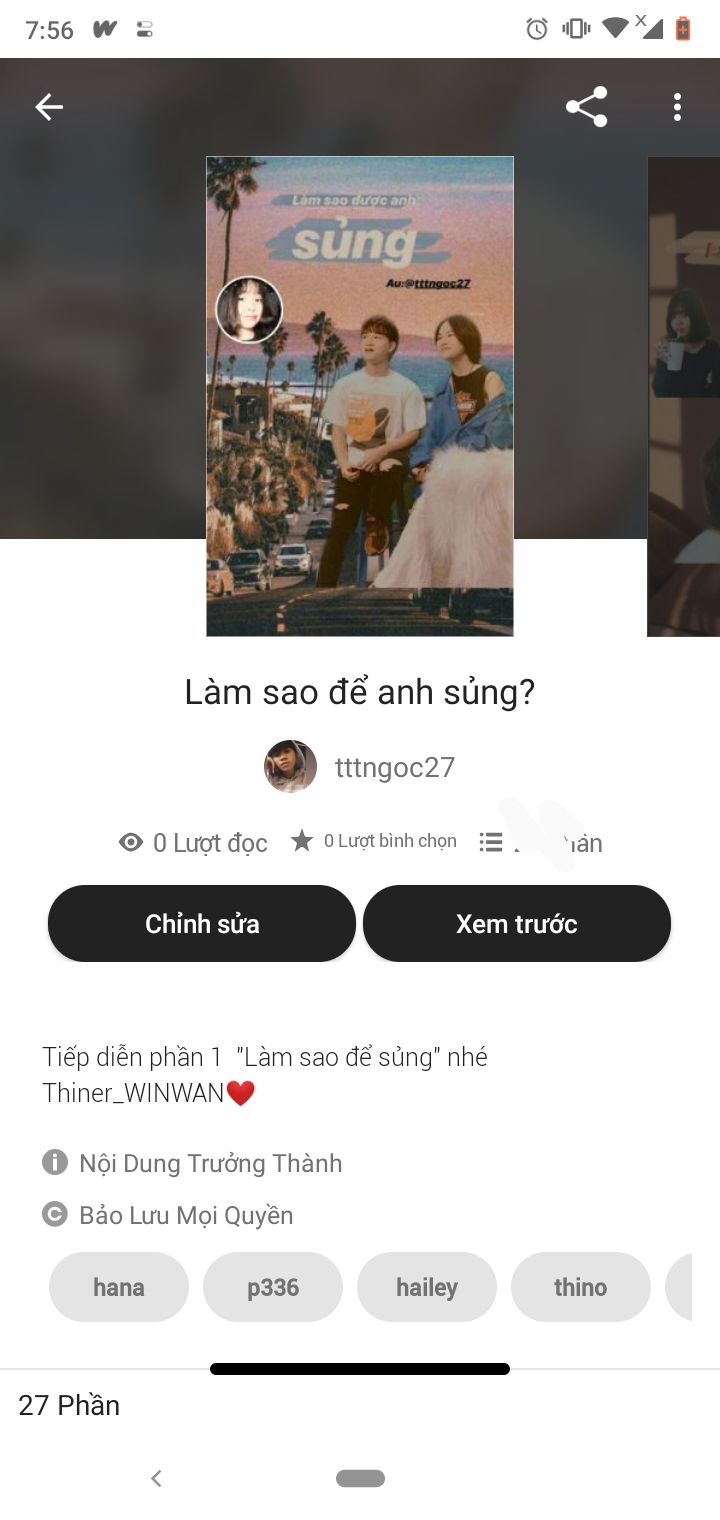Expand the 27 Phần chapter list
This screenshot has height=1520, width=720.
(69, 1405)
